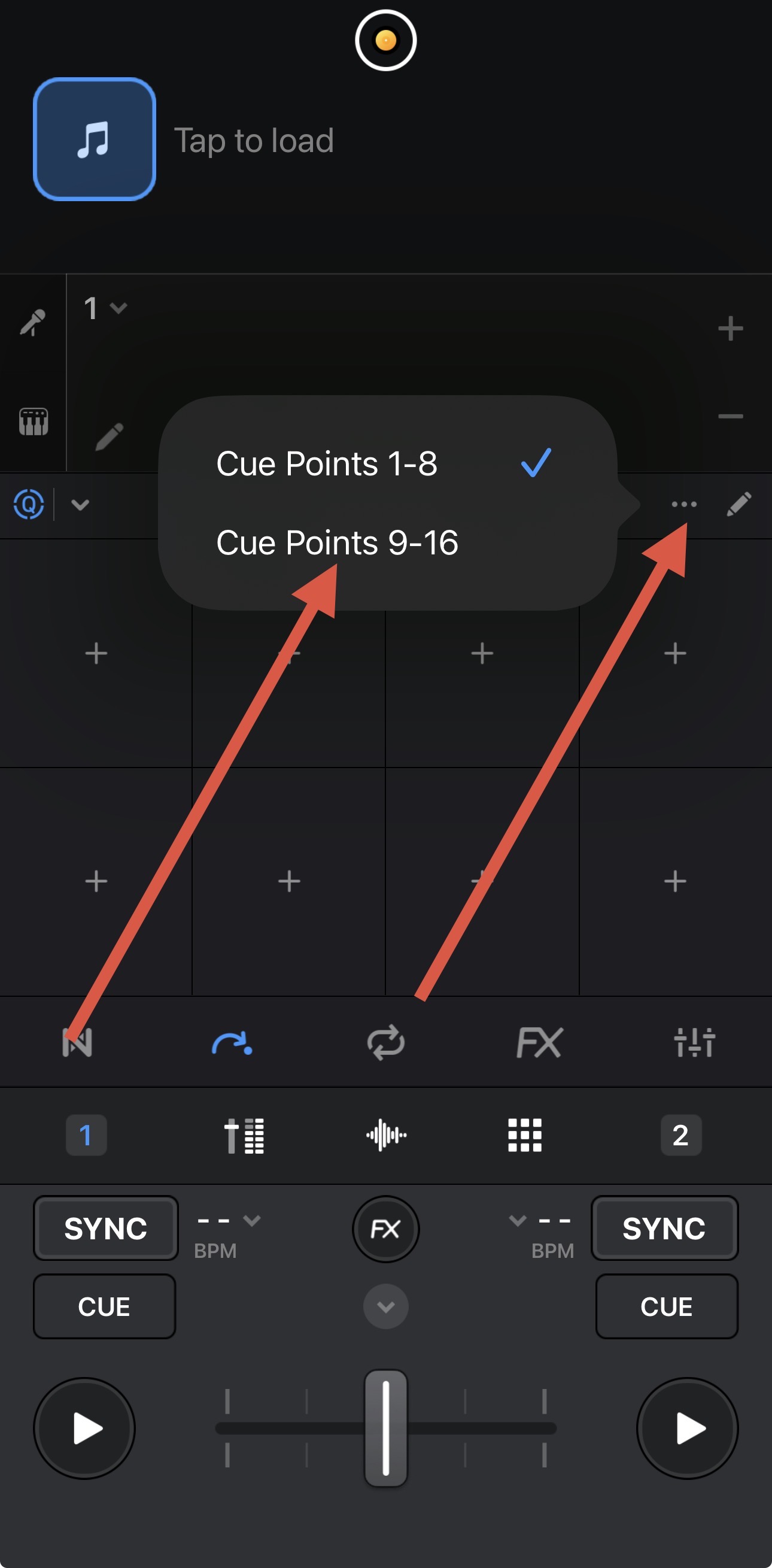Viewport: 772px width, 1568px height.
Task: Open the Neural Mix tab
Action: click(77, 1042)
